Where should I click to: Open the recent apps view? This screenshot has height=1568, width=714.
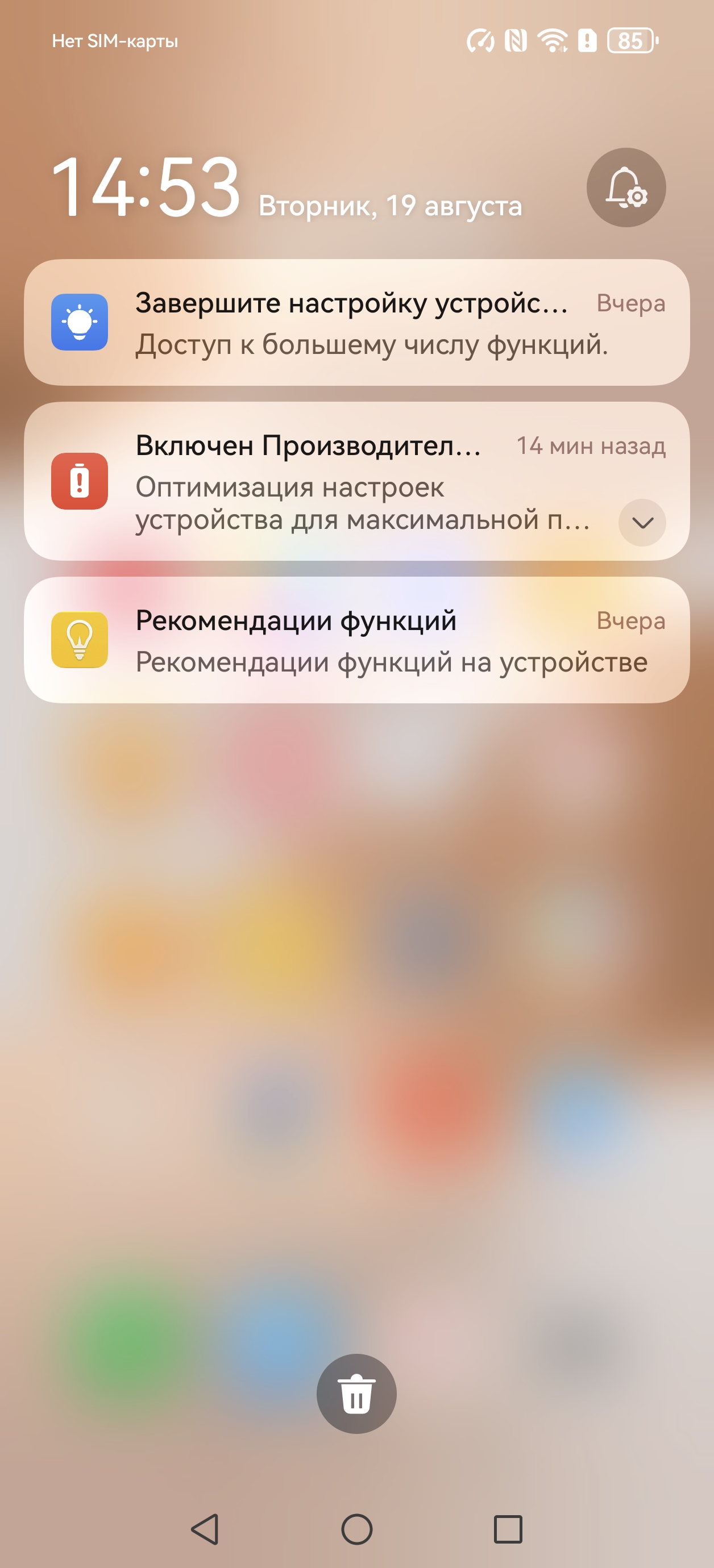508,1528
